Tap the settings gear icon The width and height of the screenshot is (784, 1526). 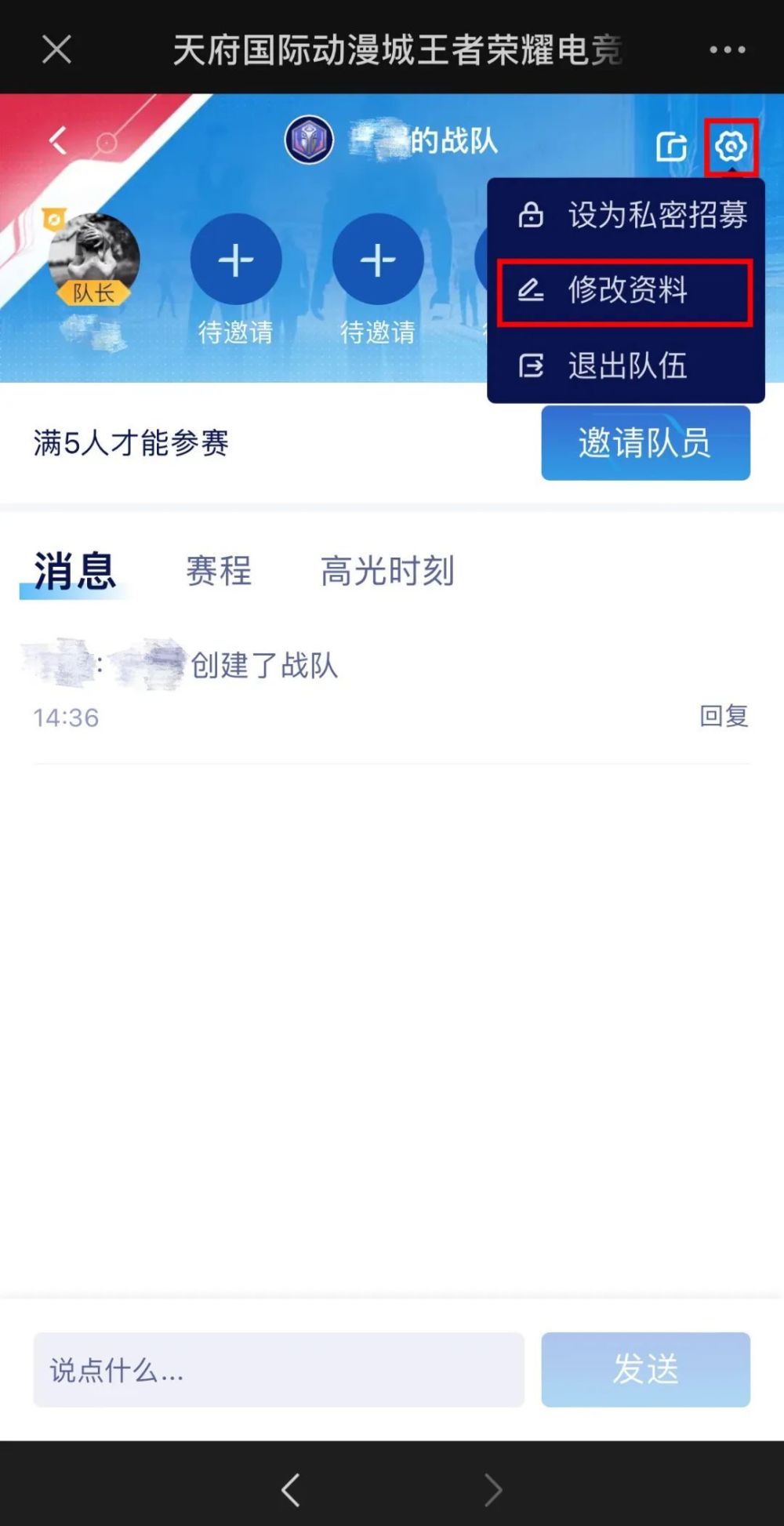pos(731,146)
